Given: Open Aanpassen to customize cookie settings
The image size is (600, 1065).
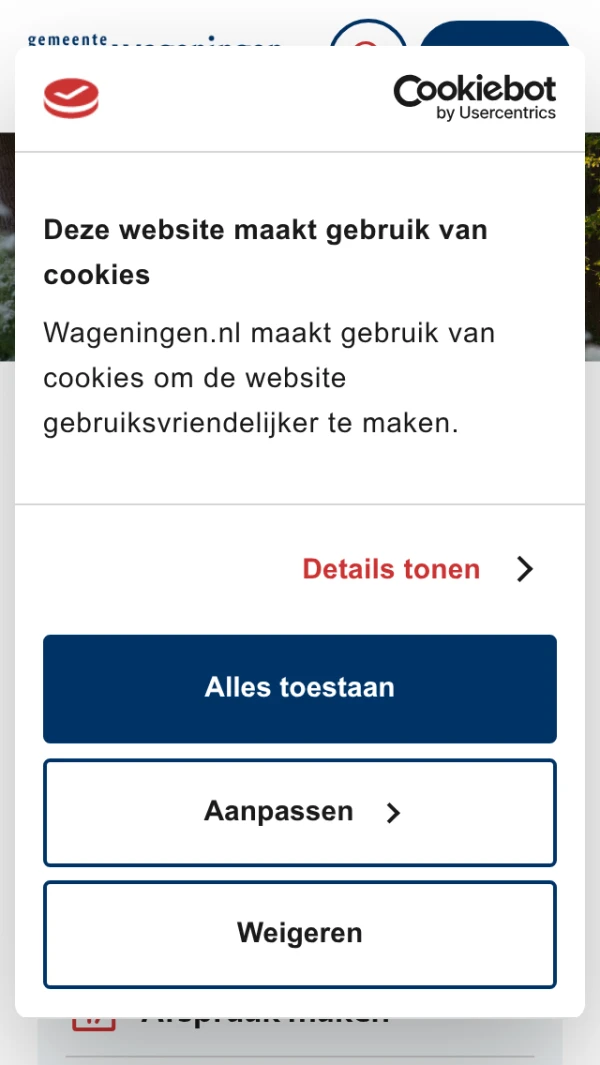Looking at the screenshot, I should (300, 811).
